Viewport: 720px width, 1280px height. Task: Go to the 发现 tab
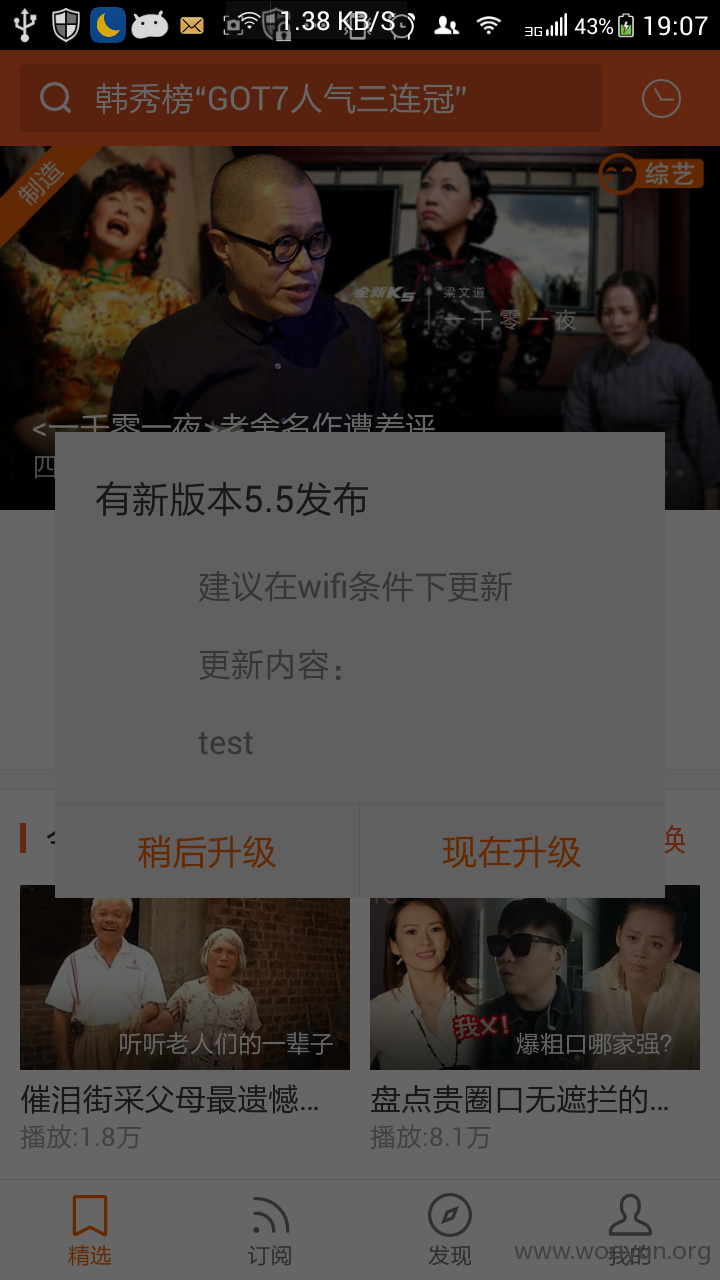[x=450, y=1230]
